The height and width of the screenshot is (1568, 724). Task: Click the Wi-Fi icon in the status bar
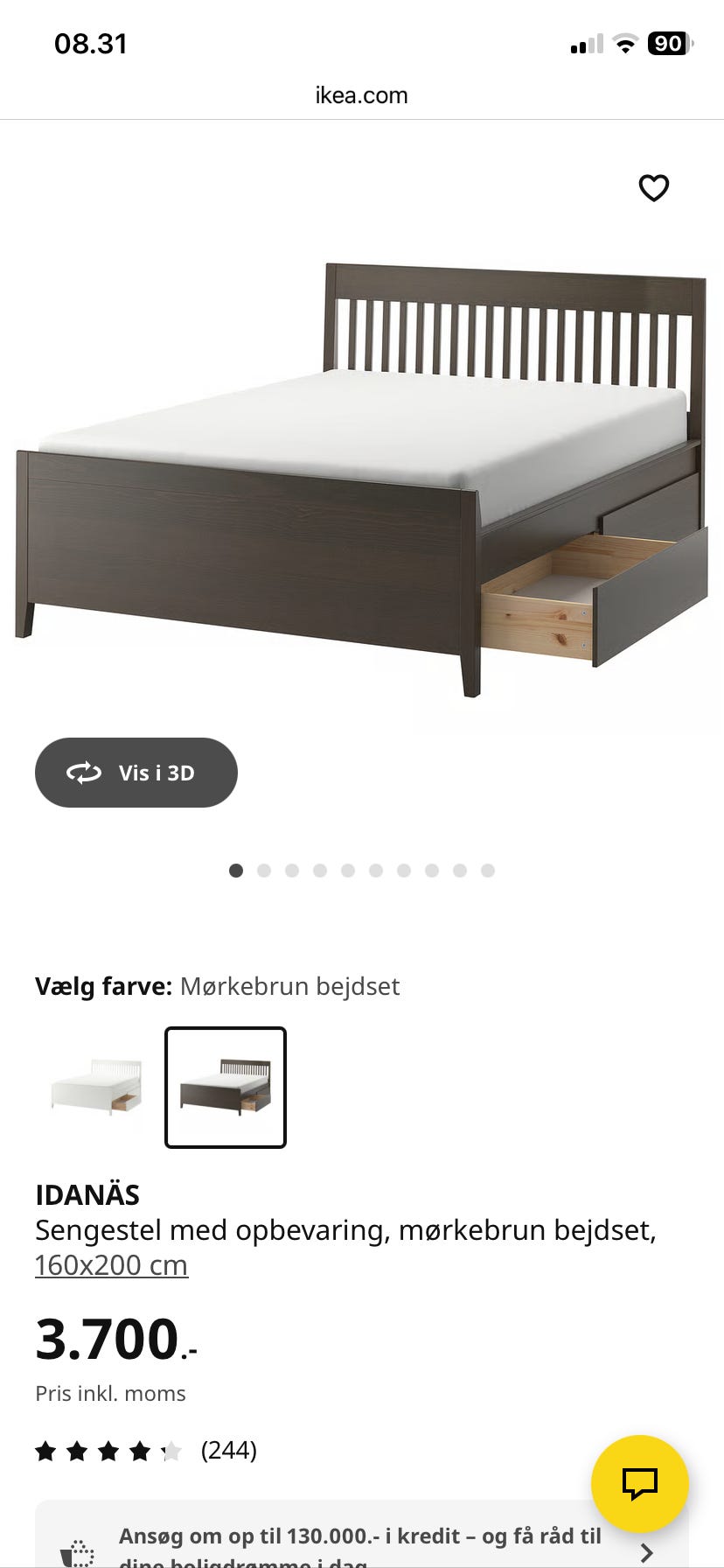tap(623, 43)
